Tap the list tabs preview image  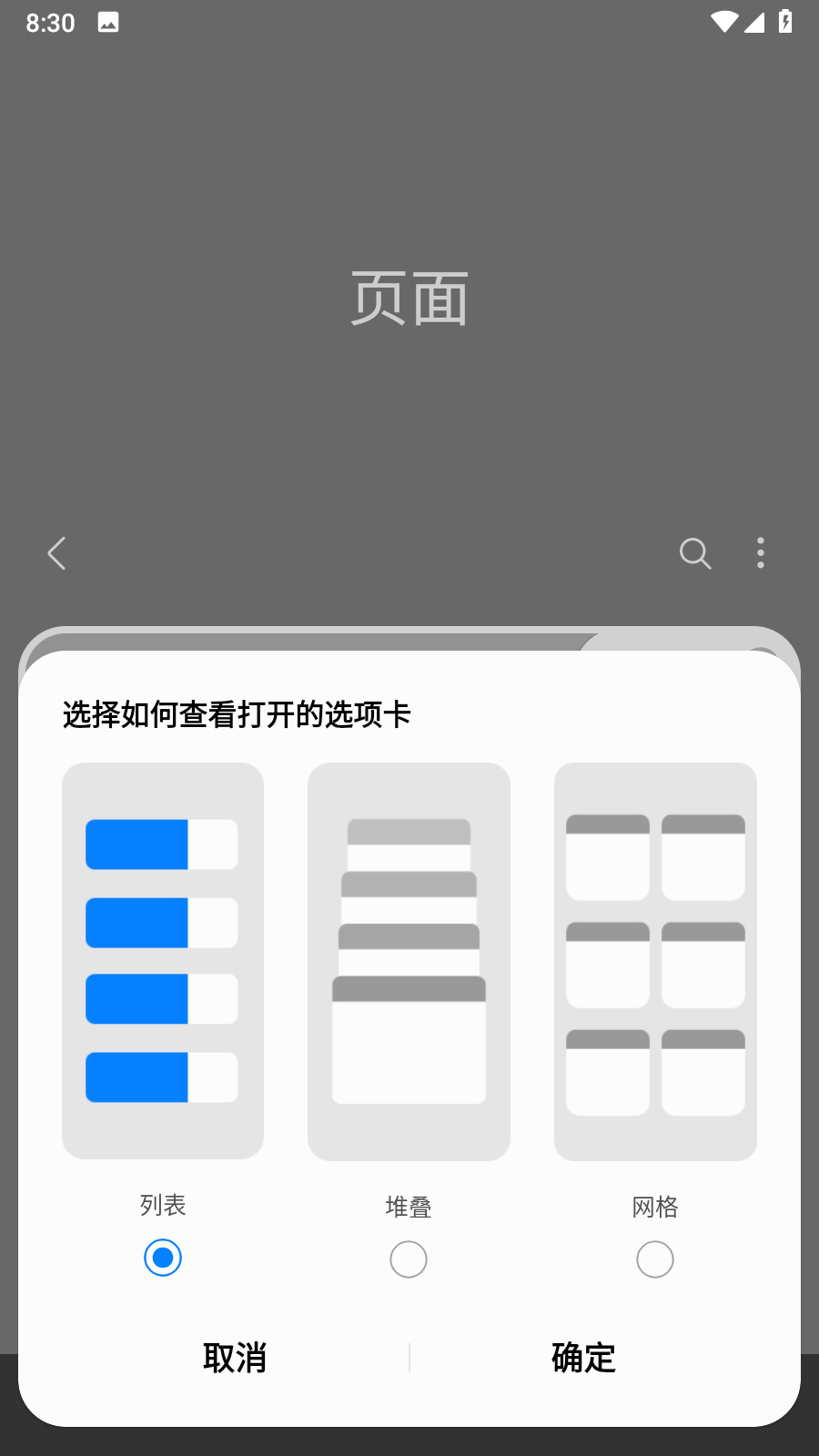(163, 961)
